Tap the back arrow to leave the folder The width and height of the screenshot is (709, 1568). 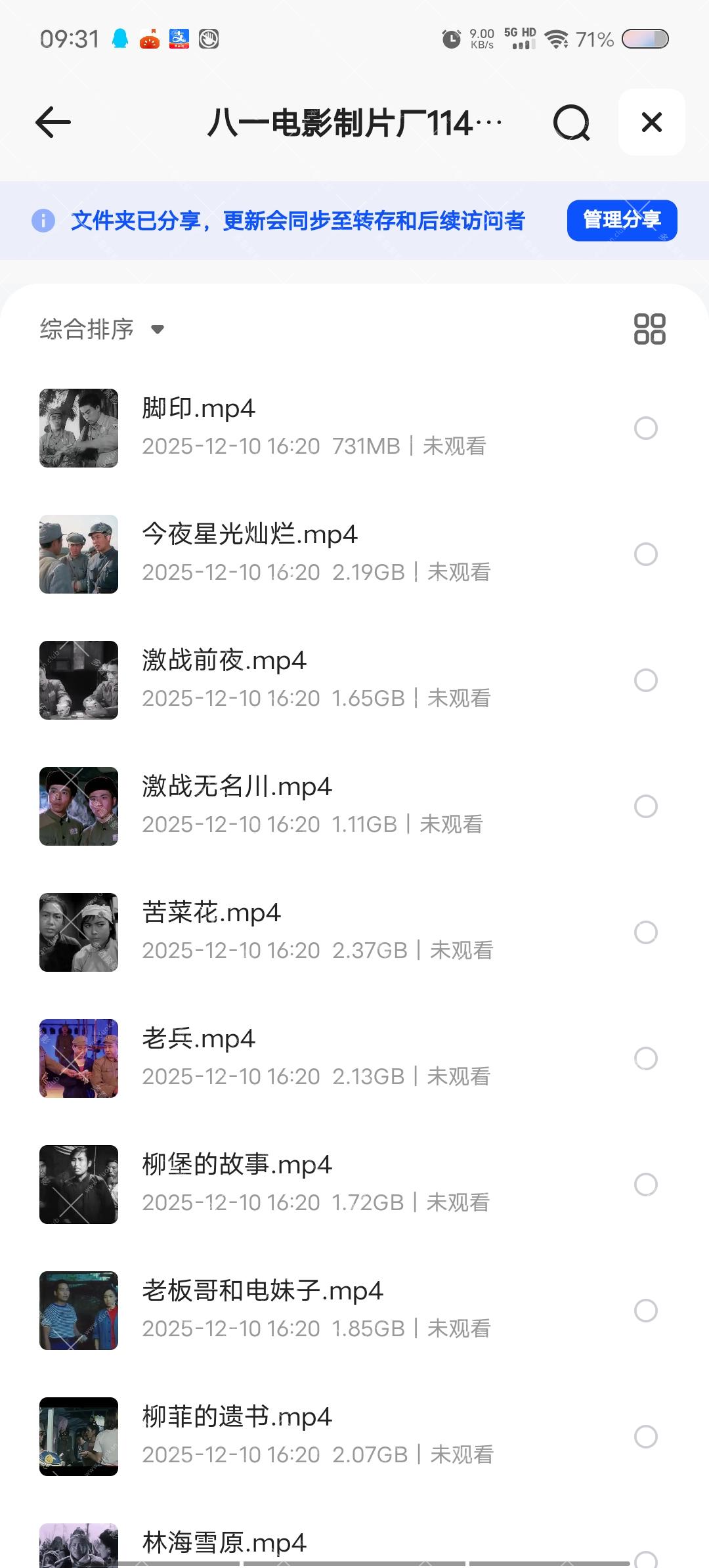tap(53, 122)
